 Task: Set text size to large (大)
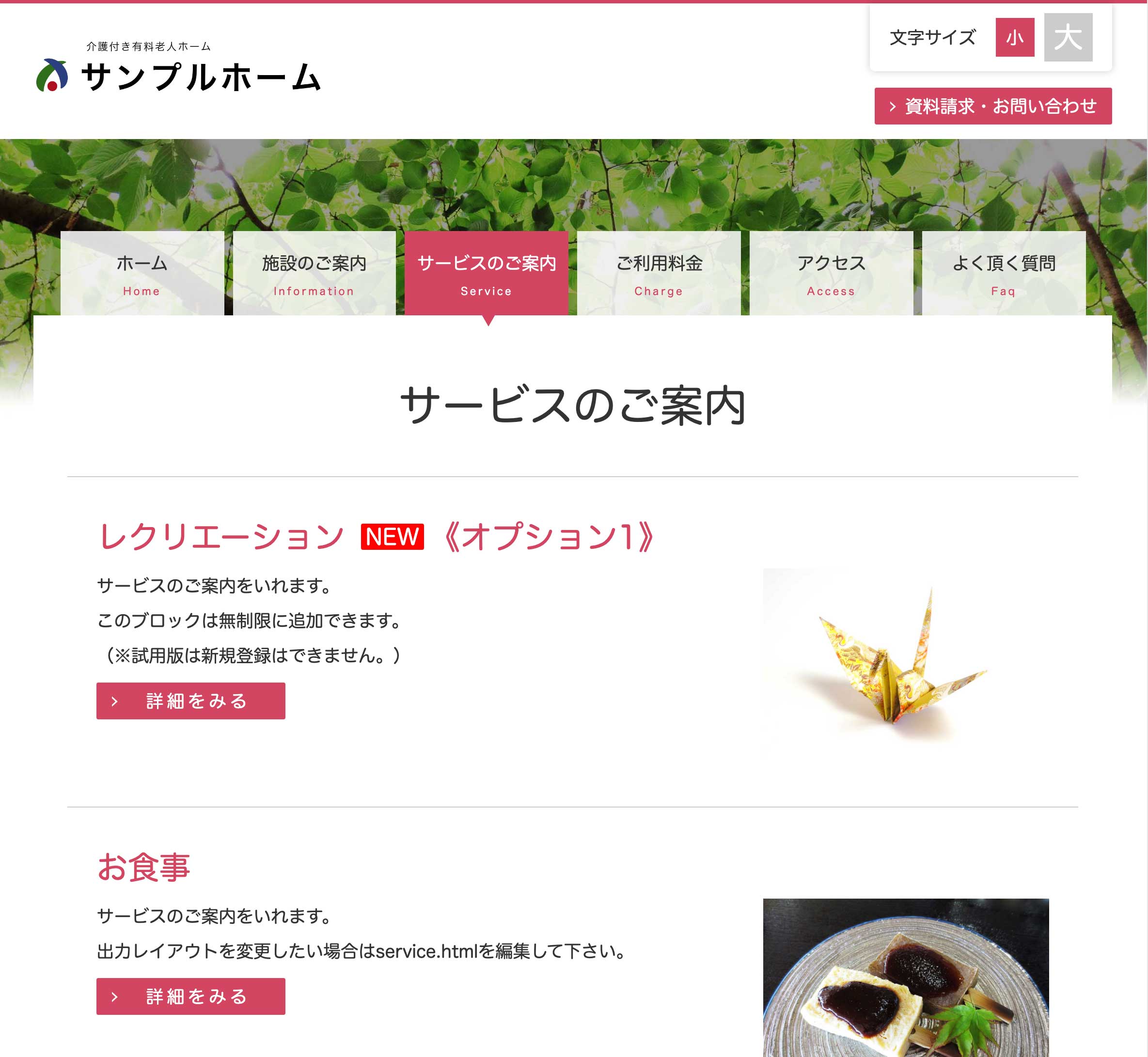tap(1068, 37)
